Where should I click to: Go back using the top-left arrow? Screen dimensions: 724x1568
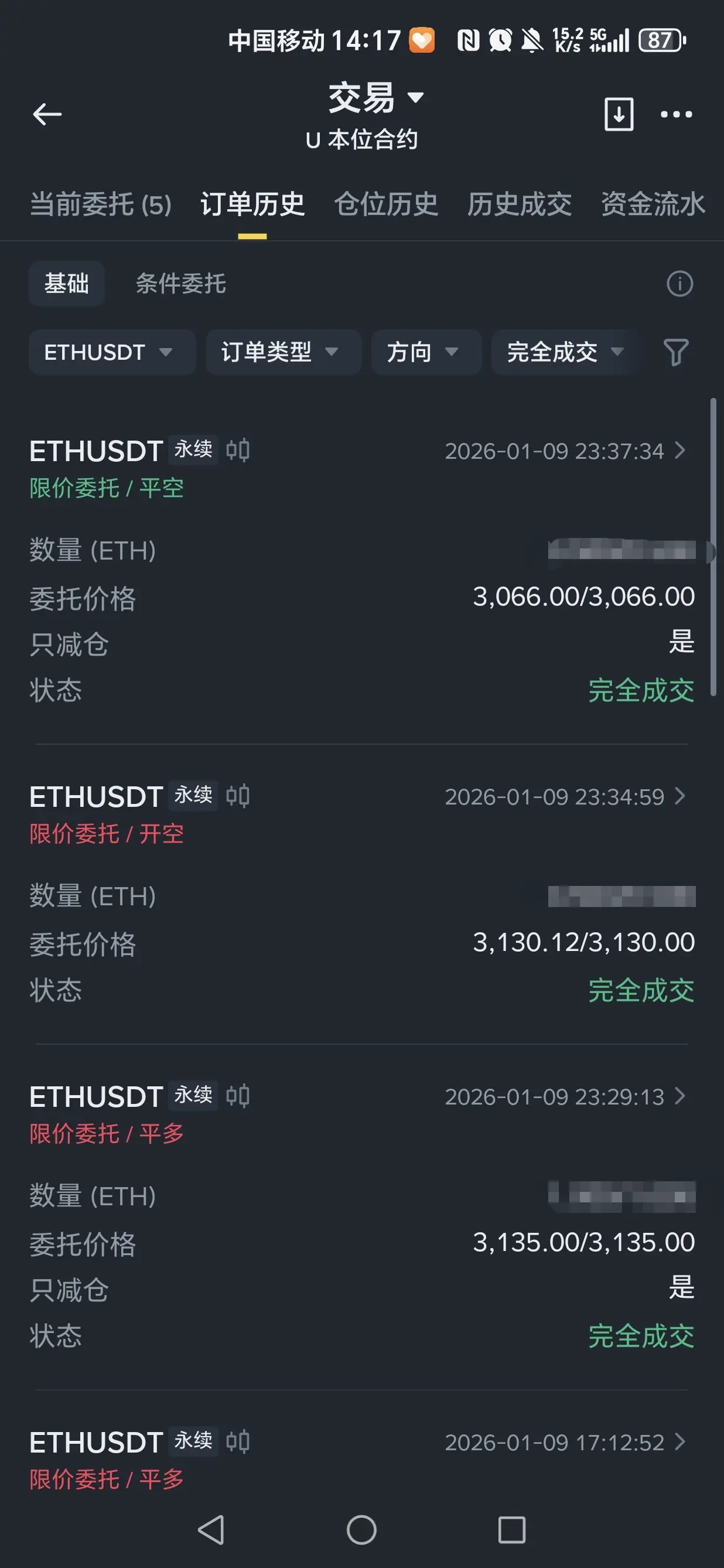[x=47, y=114]
